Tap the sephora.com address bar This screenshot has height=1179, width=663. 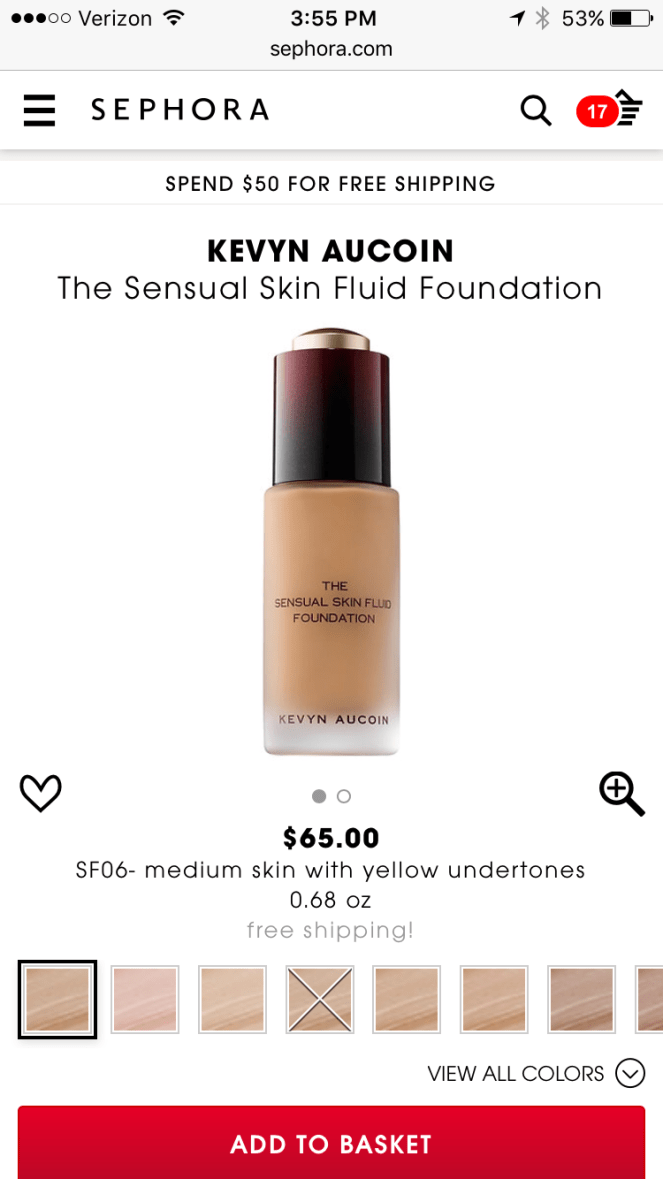point(331,48)
